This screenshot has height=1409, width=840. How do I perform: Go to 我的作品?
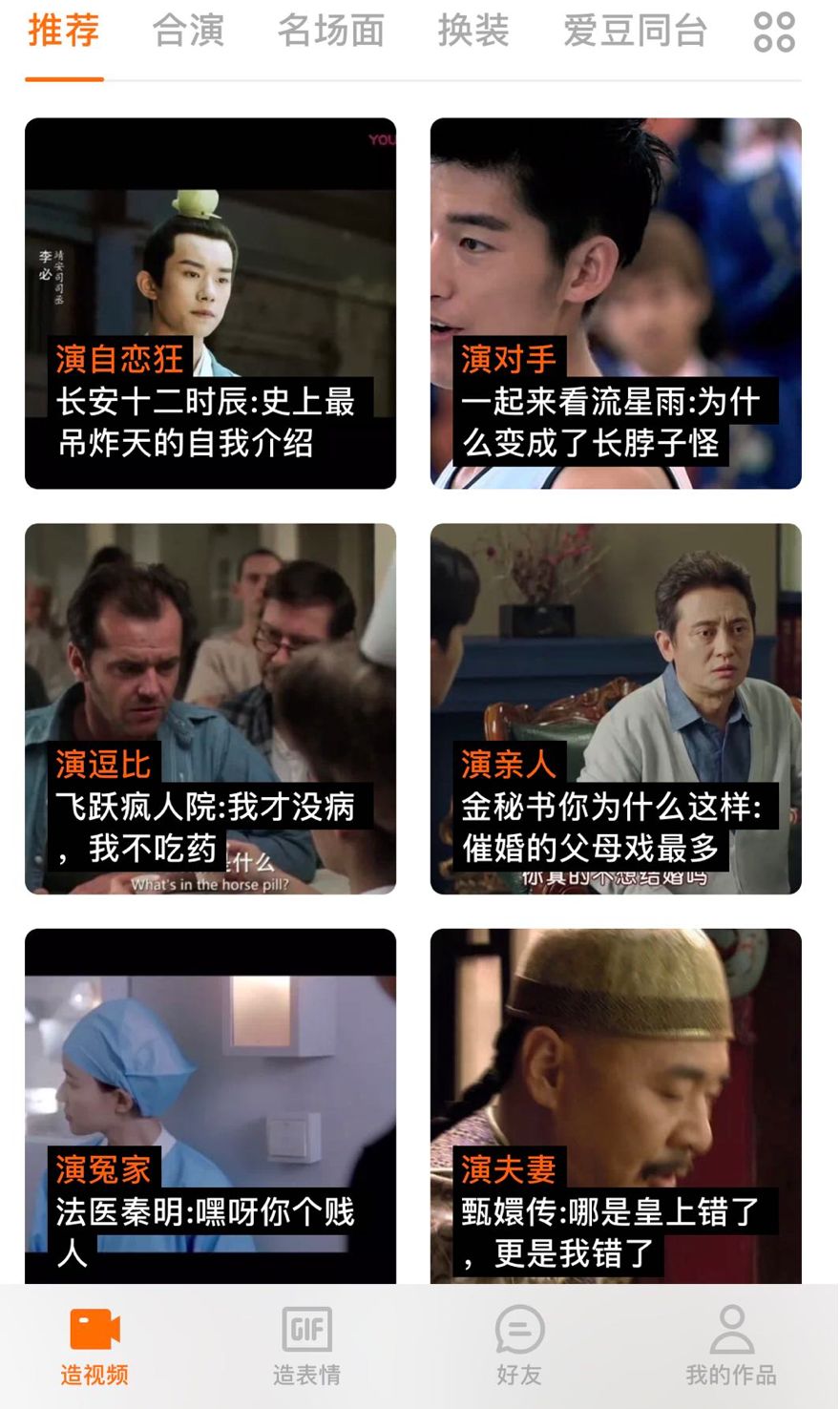click(x=731, y=1346)
